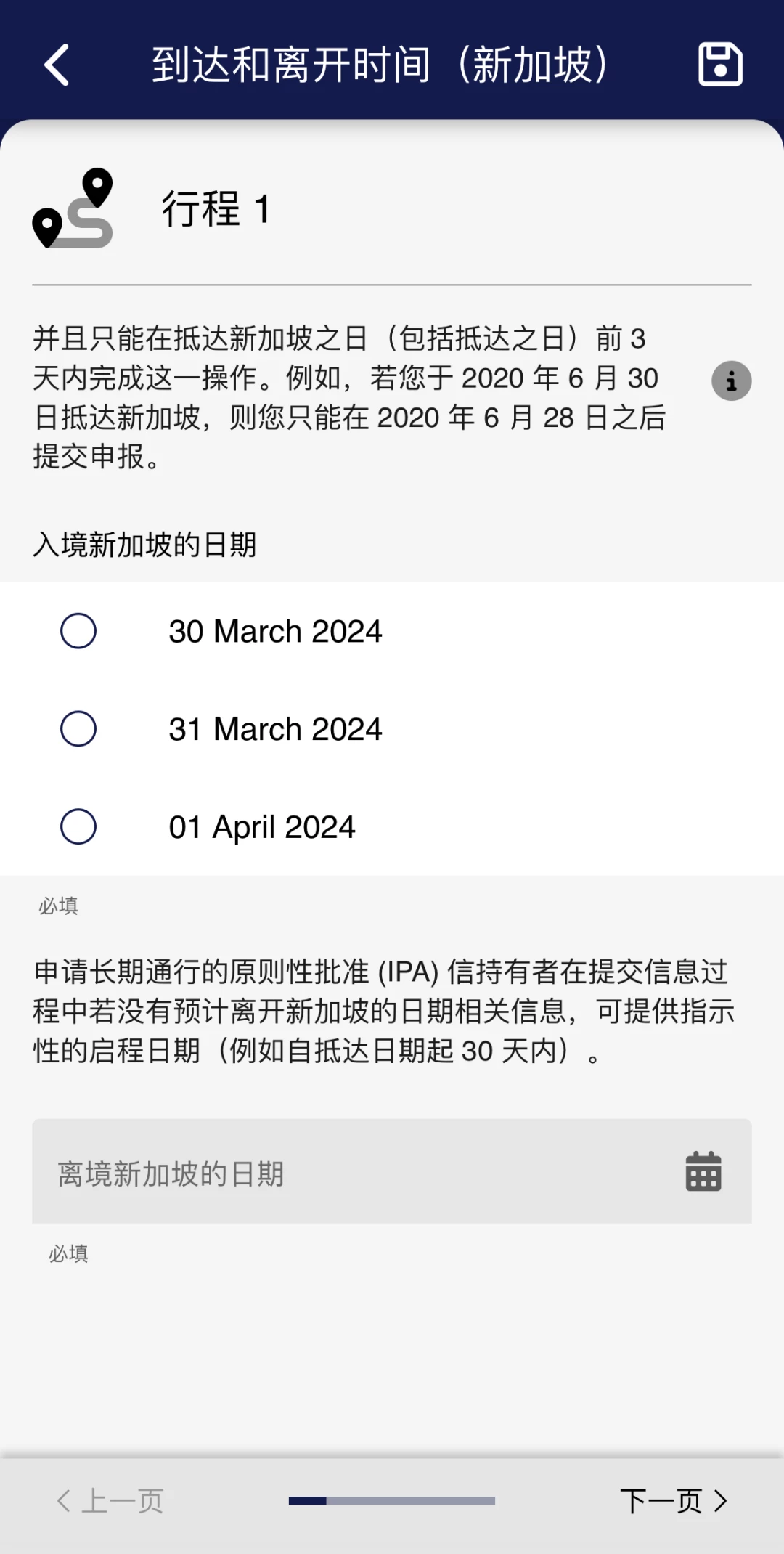The height and width of the screenshot is (1554, 784).
Task: Pick 01 April 2024 as arrival date
Action: 392,827
